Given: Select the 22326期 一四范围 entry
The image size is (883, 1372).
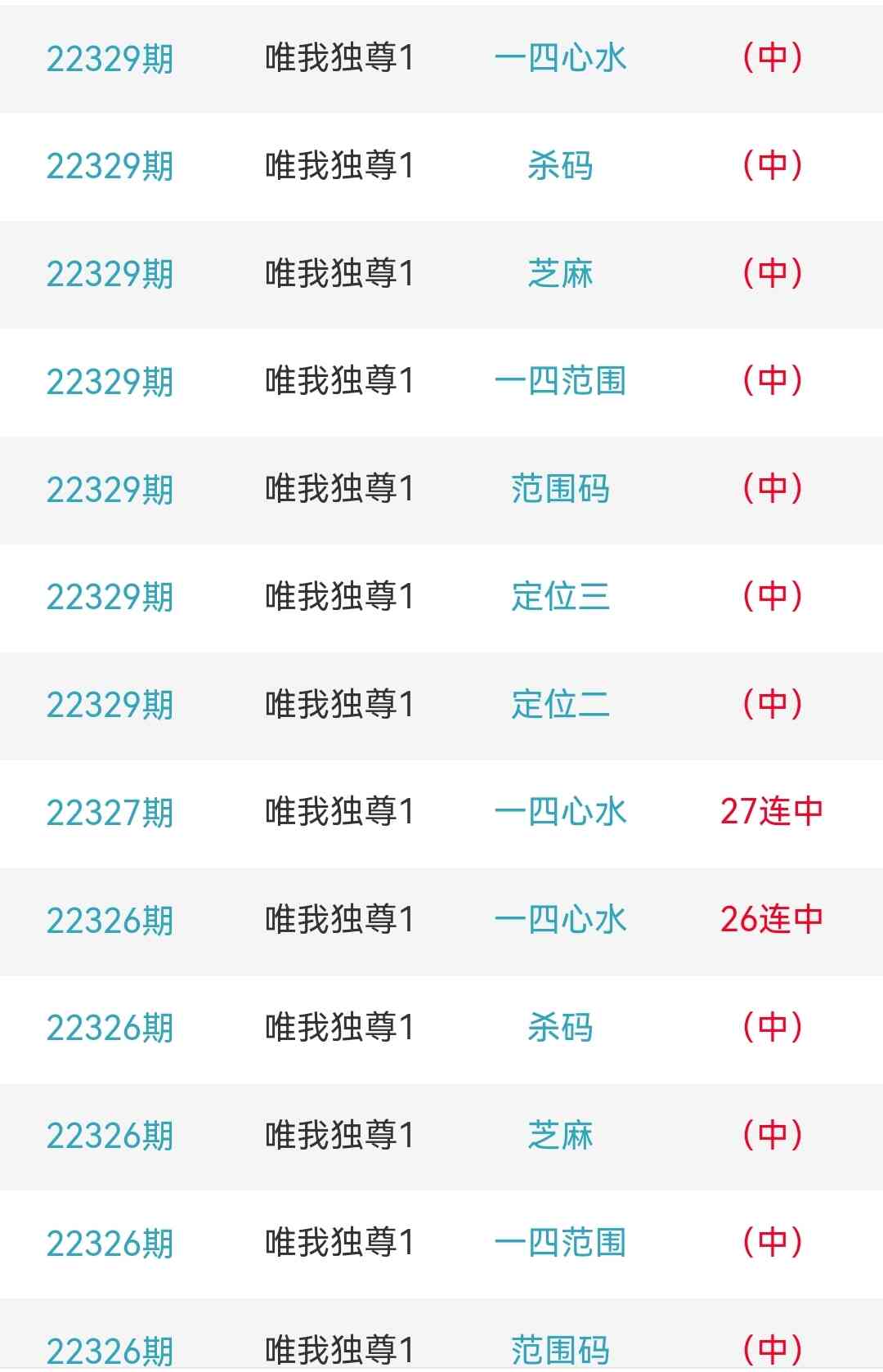Looking at the screenshot, I should [x=559, y=1243].
